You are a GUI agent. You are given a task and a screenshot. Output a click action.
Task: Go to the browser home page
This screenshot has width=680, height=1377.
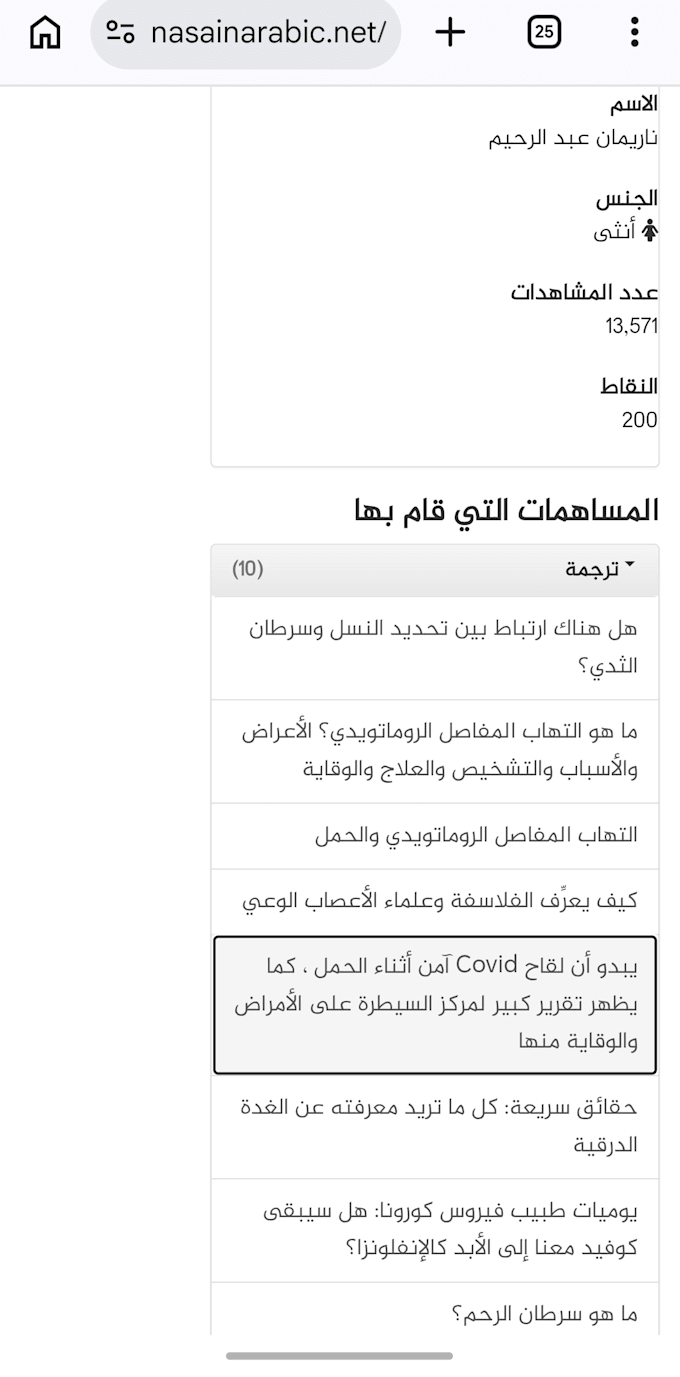click(x=45, y=33)
